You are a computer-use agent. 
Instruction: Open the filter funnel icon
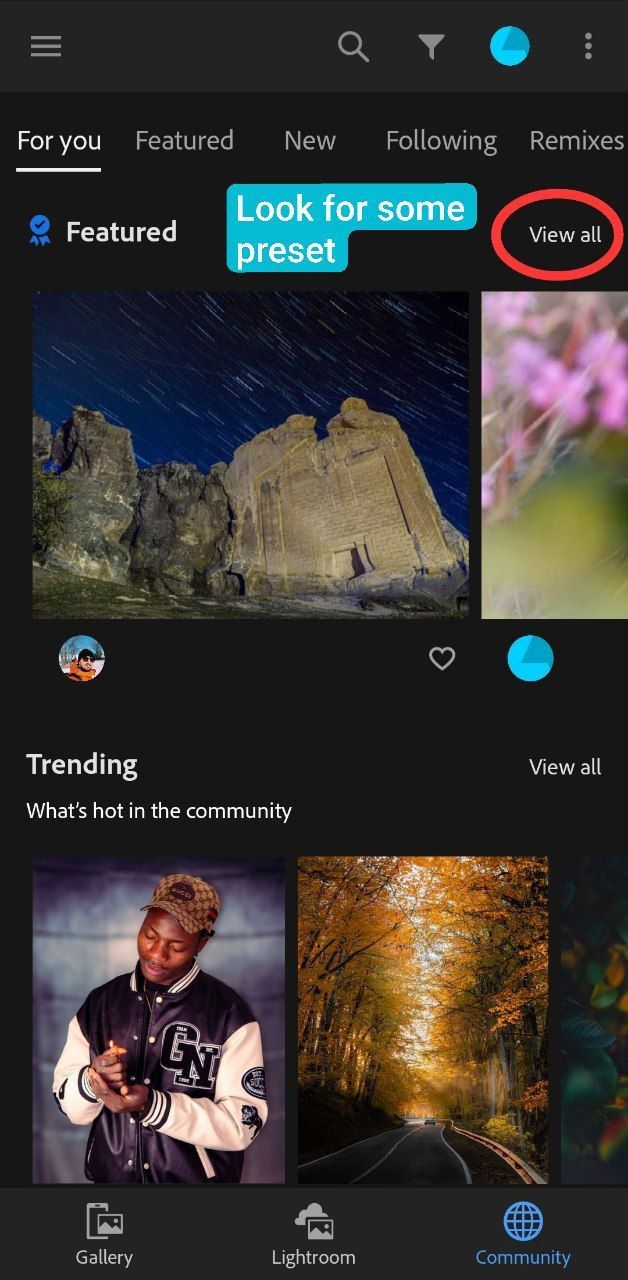[x=431, y=47]
